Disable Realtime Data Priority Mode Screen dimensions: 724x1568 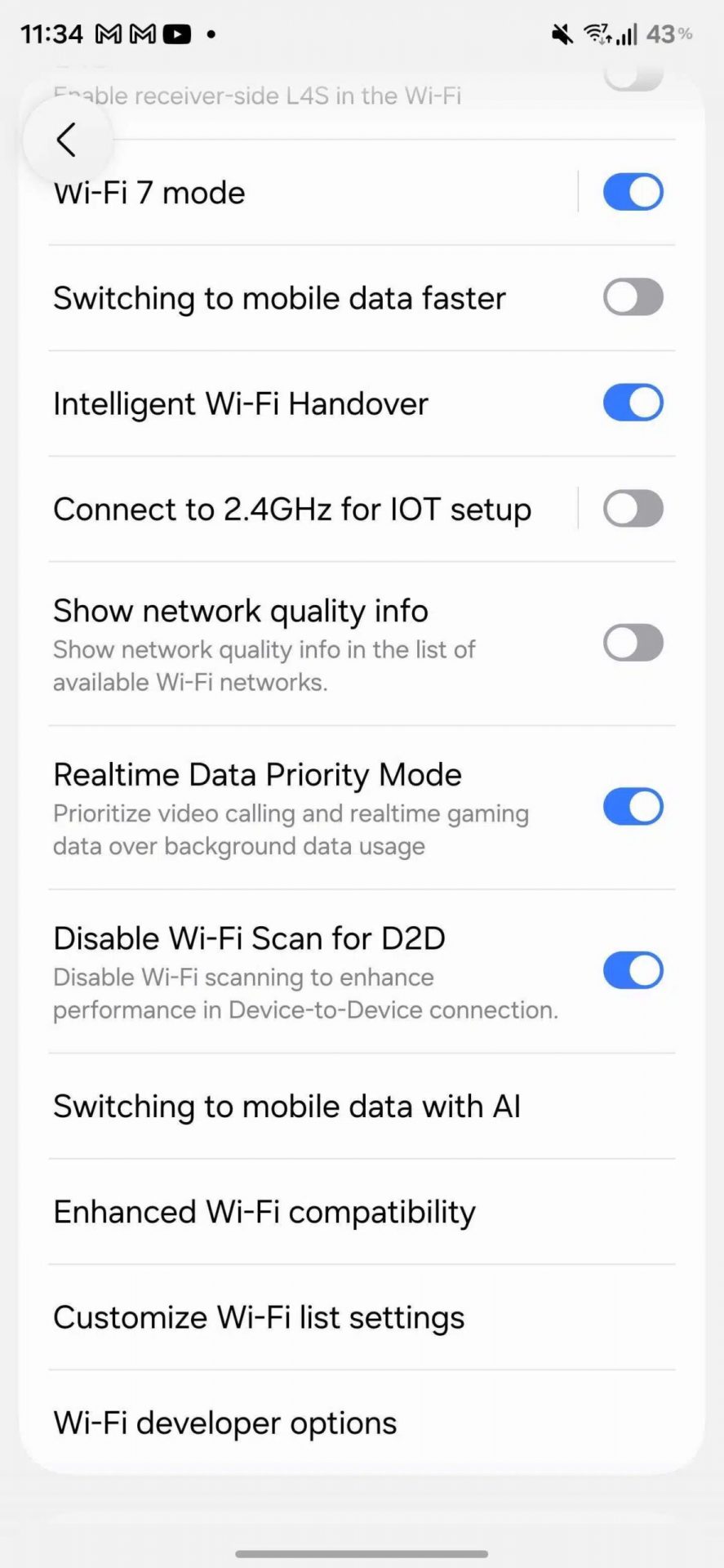(x=633, y=806)
